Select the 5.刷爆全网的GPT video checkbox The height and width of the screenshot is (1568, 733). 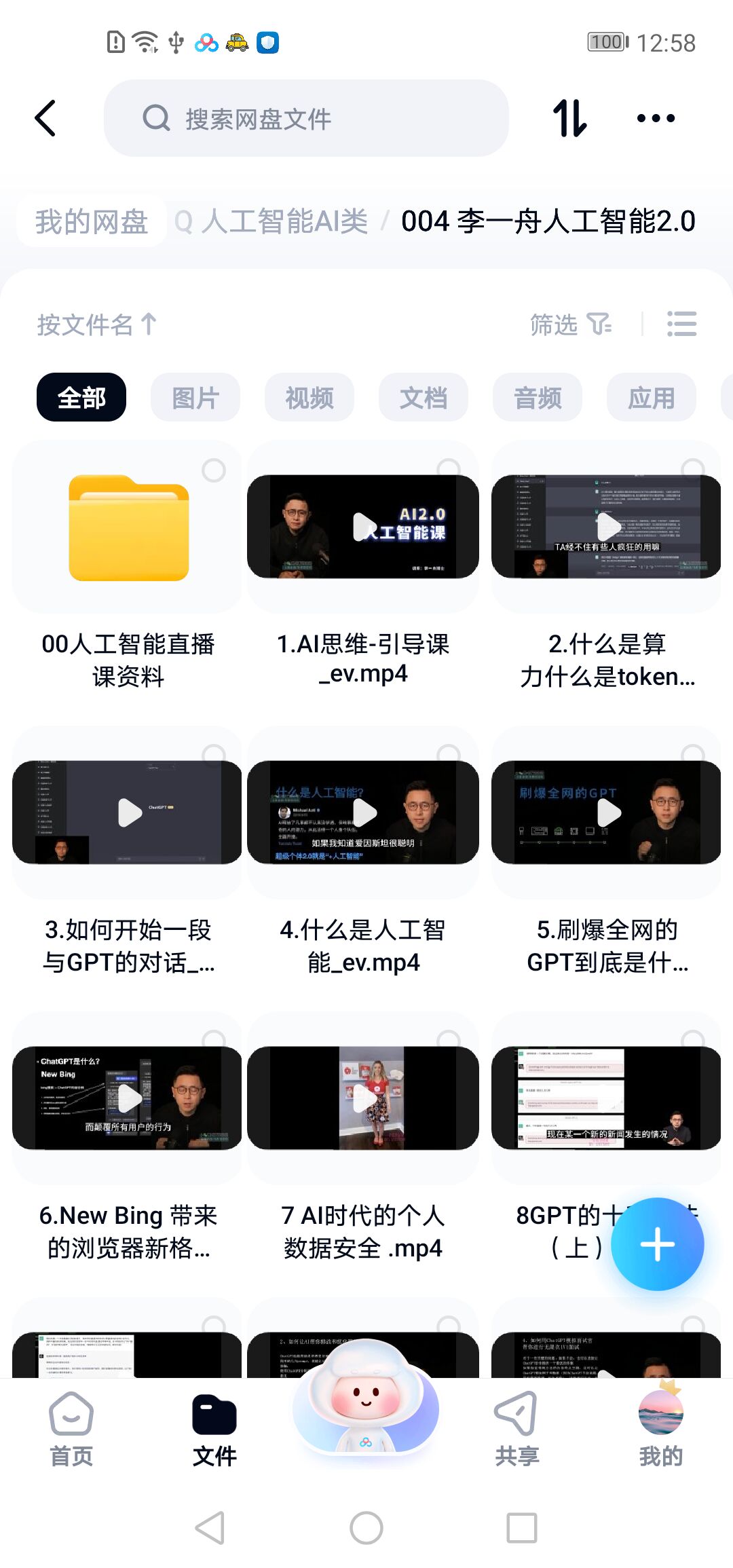click(x=693, y=755)
